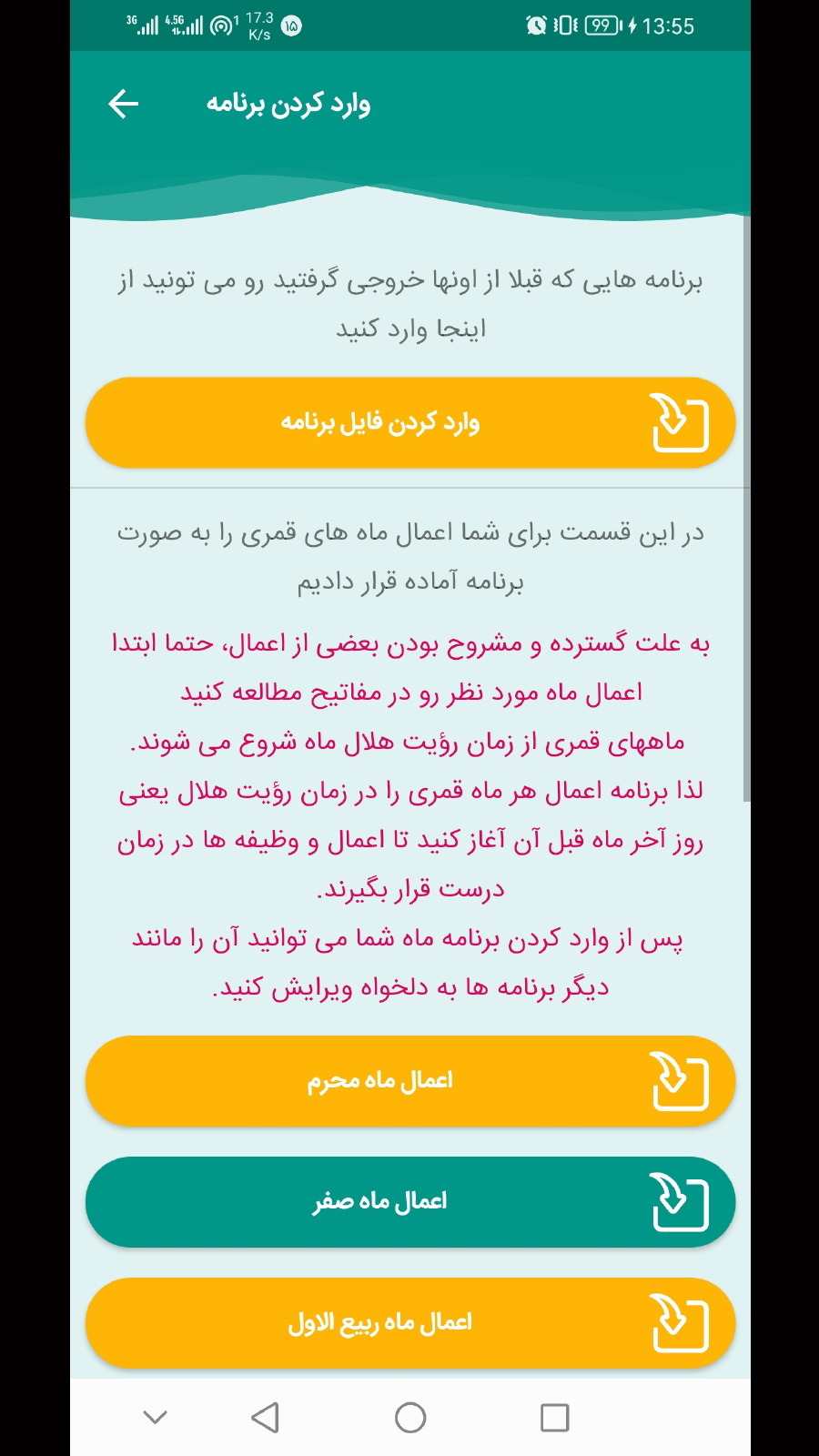Viewport: 819px width, 1456px height.
Task: Tap the clock showing 13:55
Action: (669, 27)
